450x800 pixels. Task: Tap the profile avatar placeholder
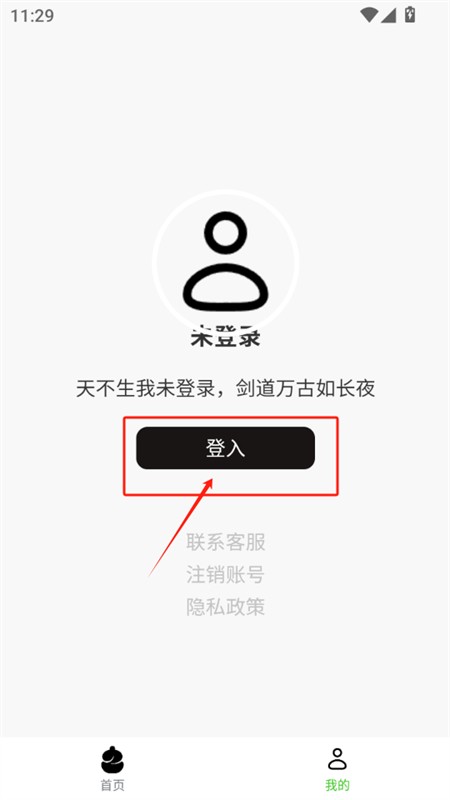point(225,262)
